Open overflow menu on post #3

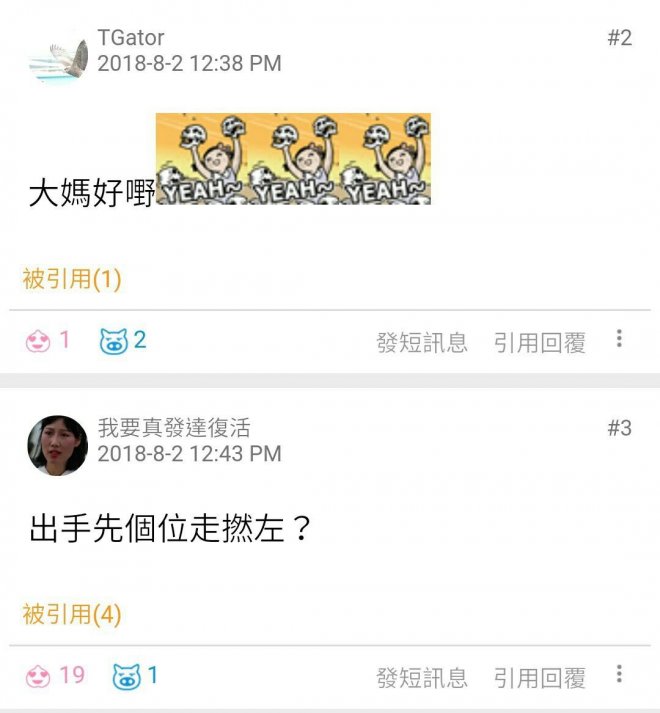click(x=619, y=674)
